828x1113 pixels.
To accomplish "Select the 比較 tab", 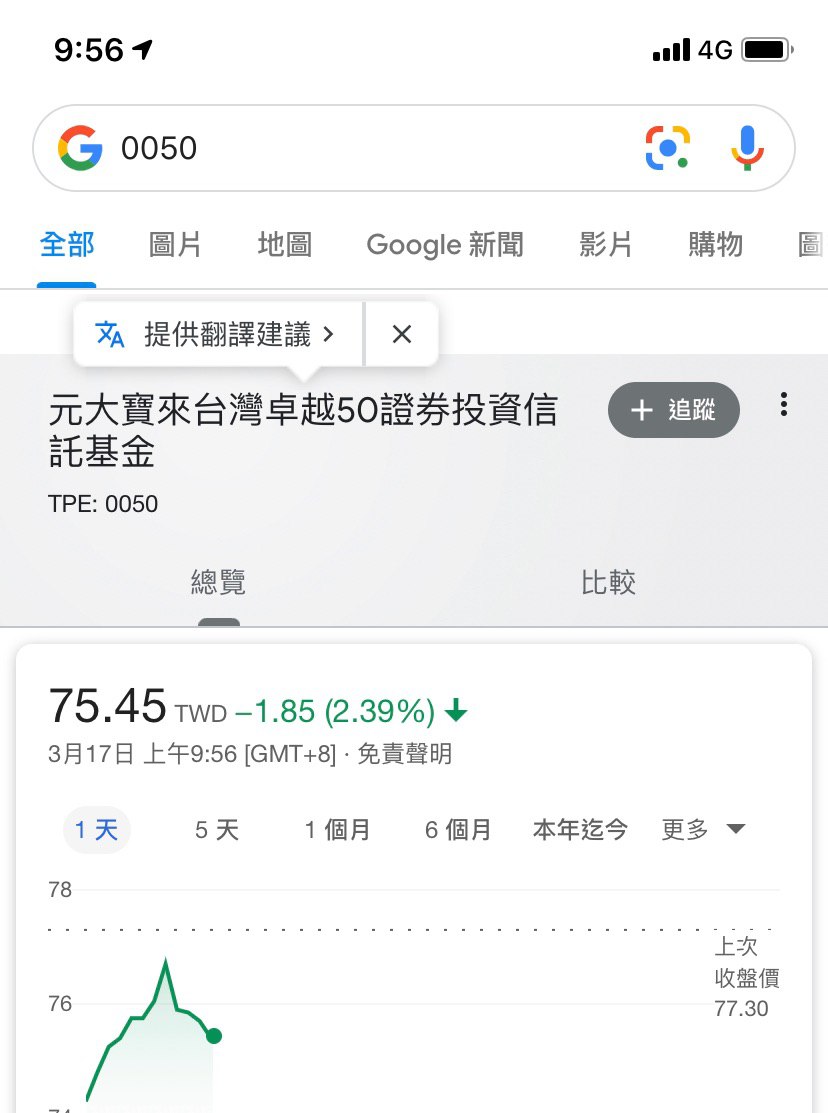I will pos(608,582).
